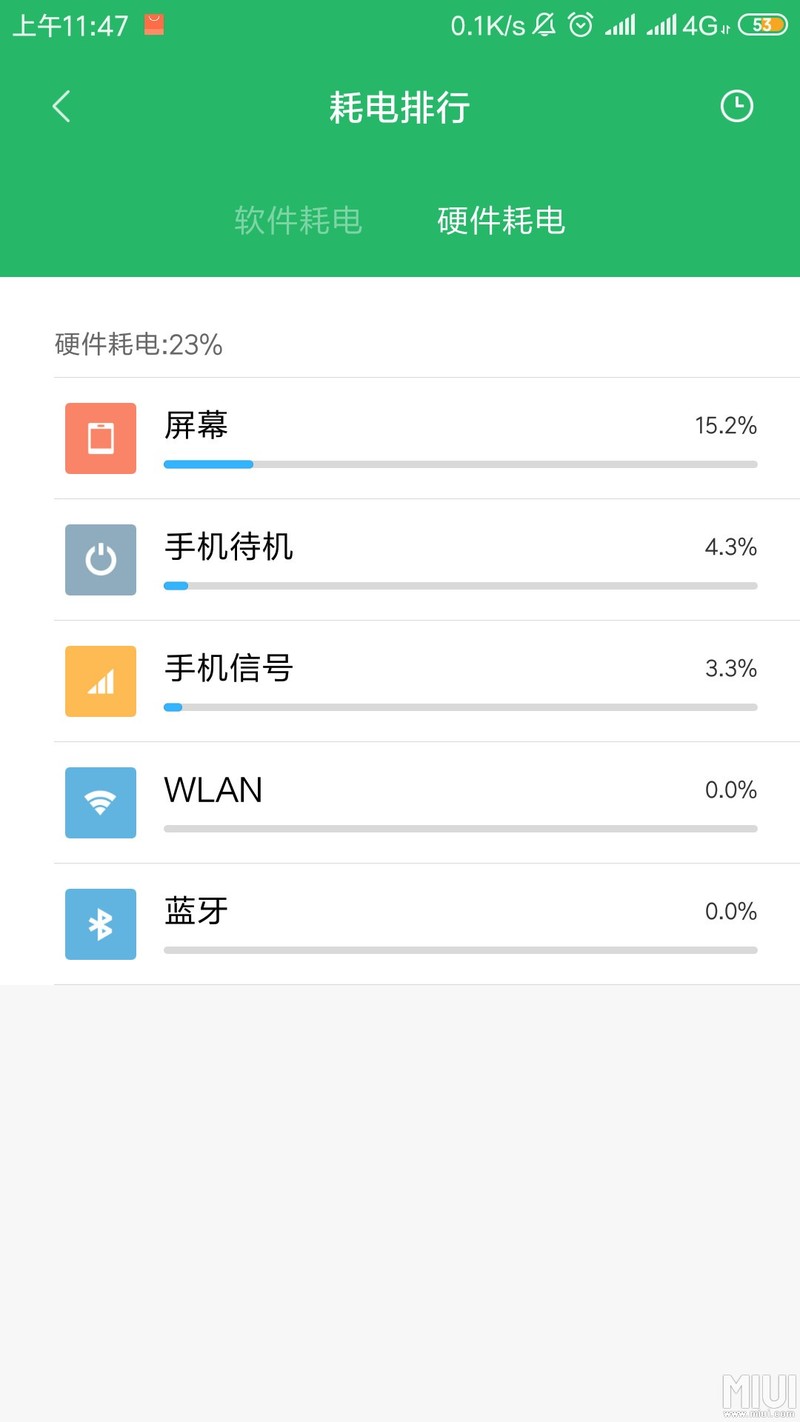Image resolution: width=800 pixels, height=1422 pixels.
Task: Open the battery history clock icon
Action: (736, 106)
